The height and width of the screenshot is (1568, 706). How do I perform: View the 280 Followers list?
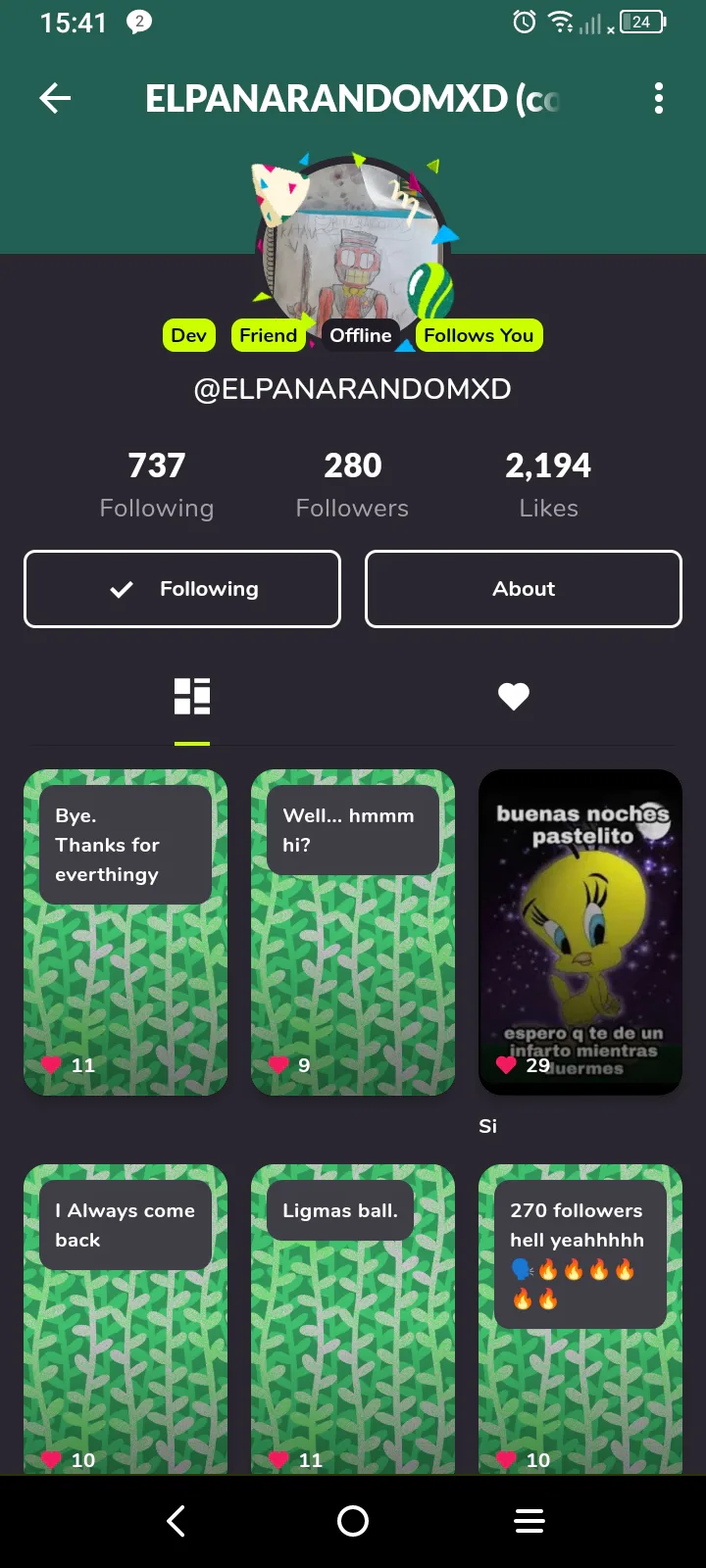point(353,485)
